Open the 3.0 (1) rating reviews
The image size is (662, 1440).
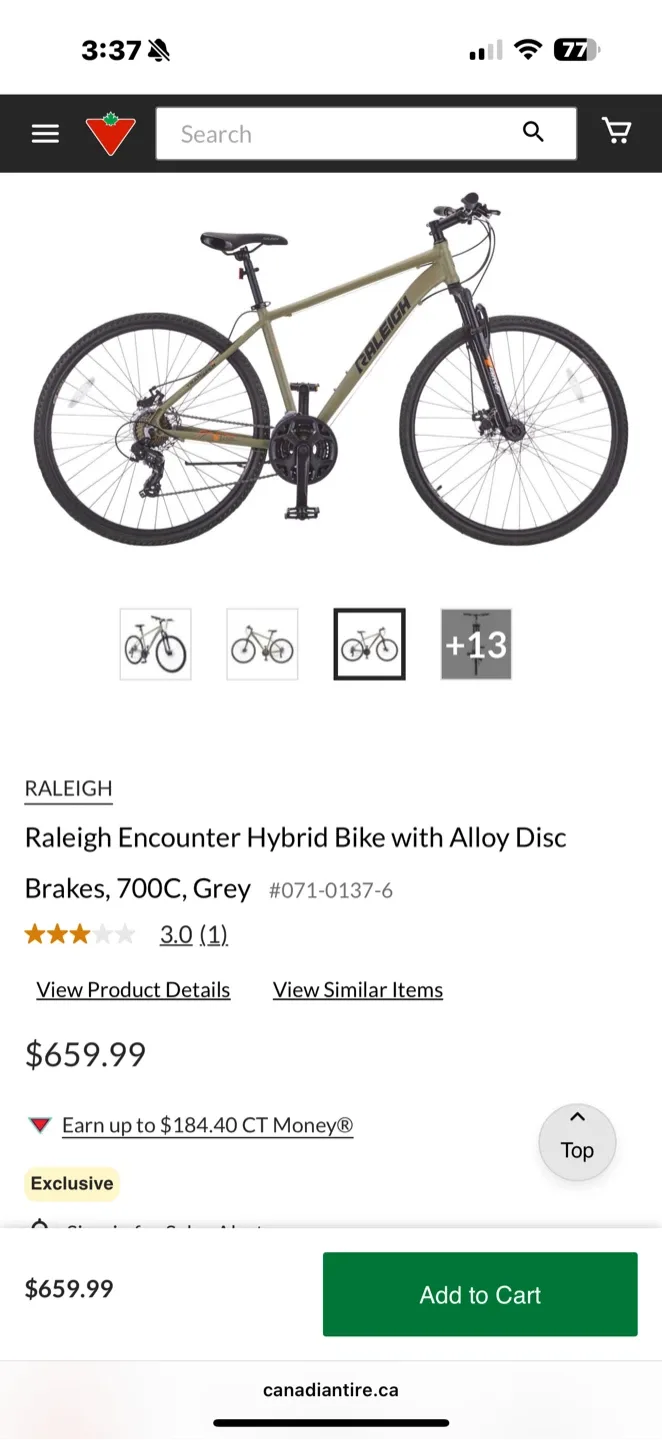tap(194, 935)
